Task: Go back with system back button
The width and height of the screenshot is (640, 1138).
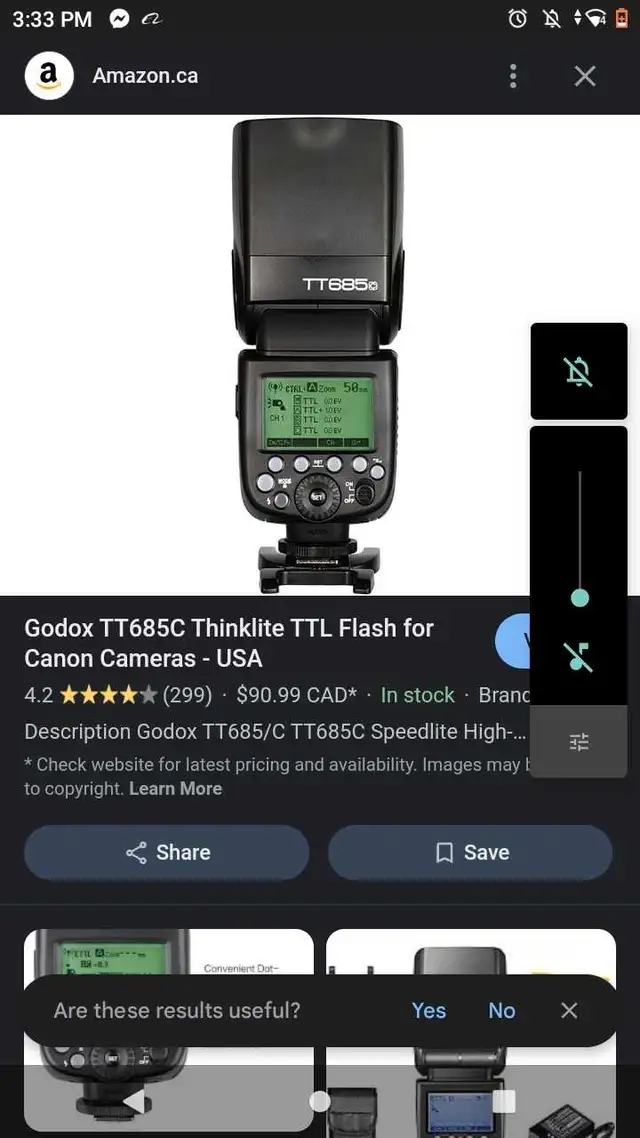Action: [135, 1101]
